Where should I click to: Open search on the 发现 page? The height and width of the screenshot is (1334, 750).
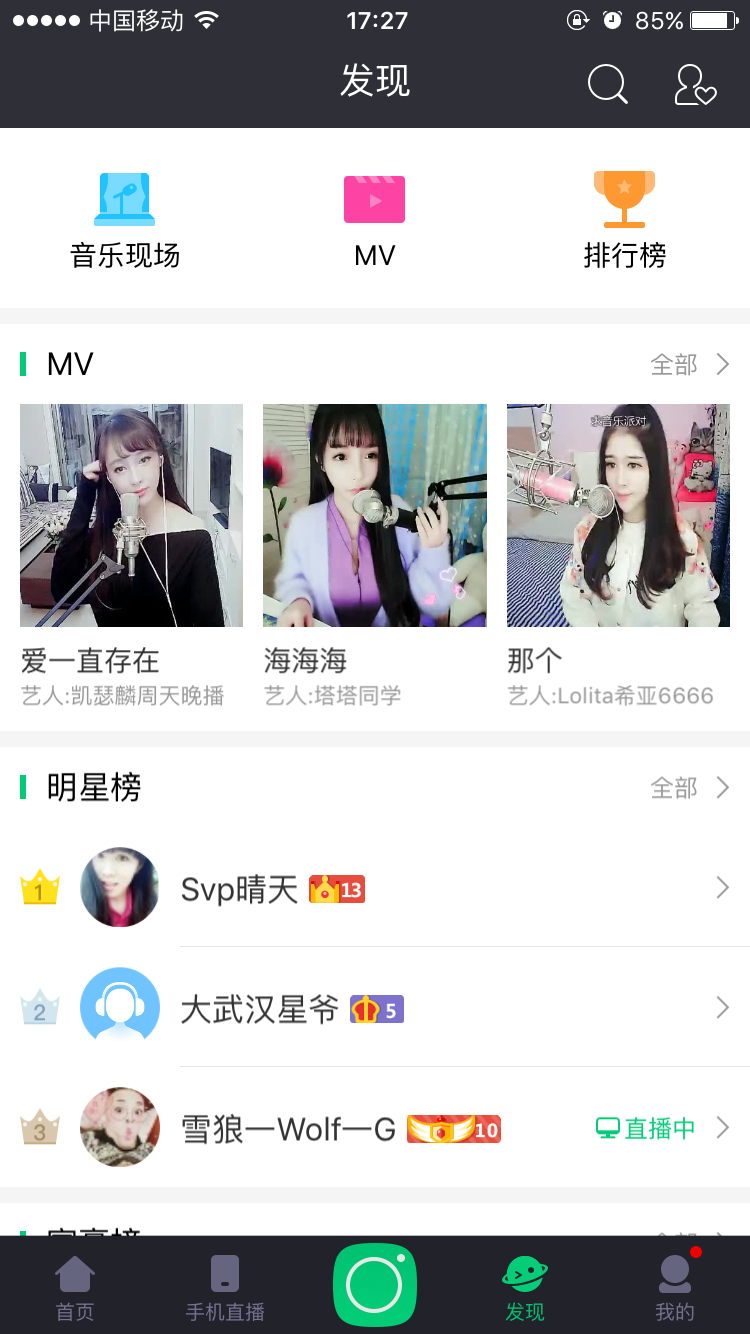pos(607,85)
